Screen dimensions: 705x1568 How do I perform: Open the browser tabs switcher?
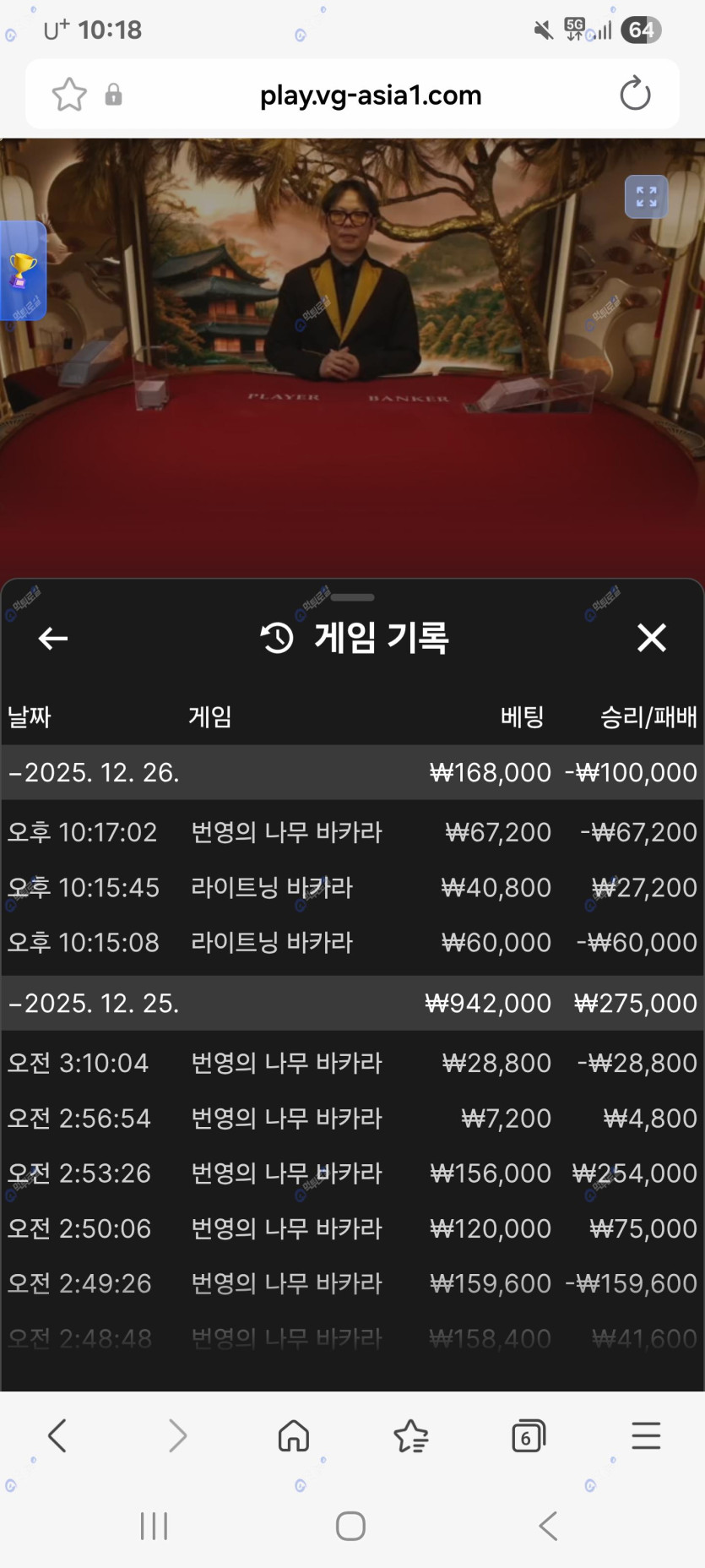click(x=529, y=1436)
